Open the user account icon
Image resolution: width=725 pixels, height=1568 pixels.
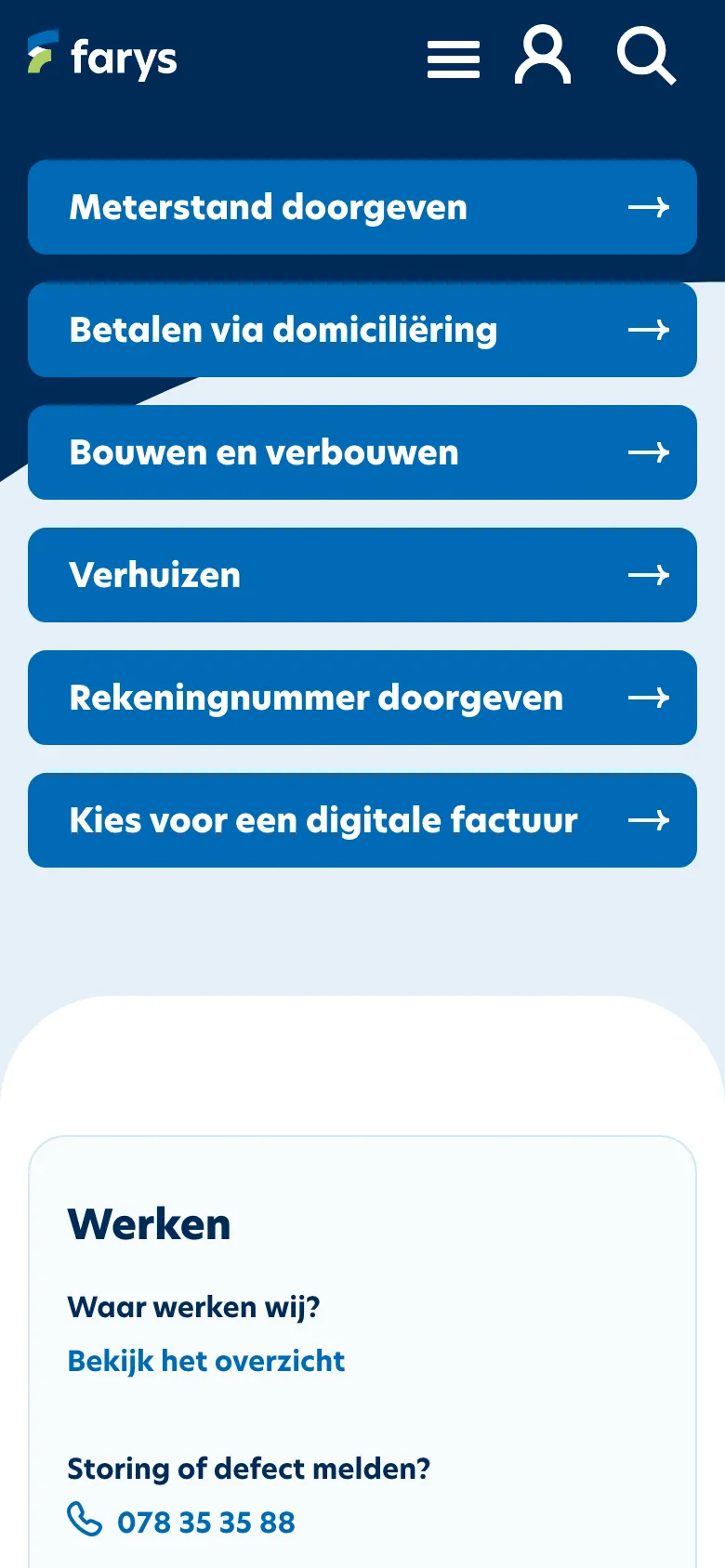coord(543,57)
